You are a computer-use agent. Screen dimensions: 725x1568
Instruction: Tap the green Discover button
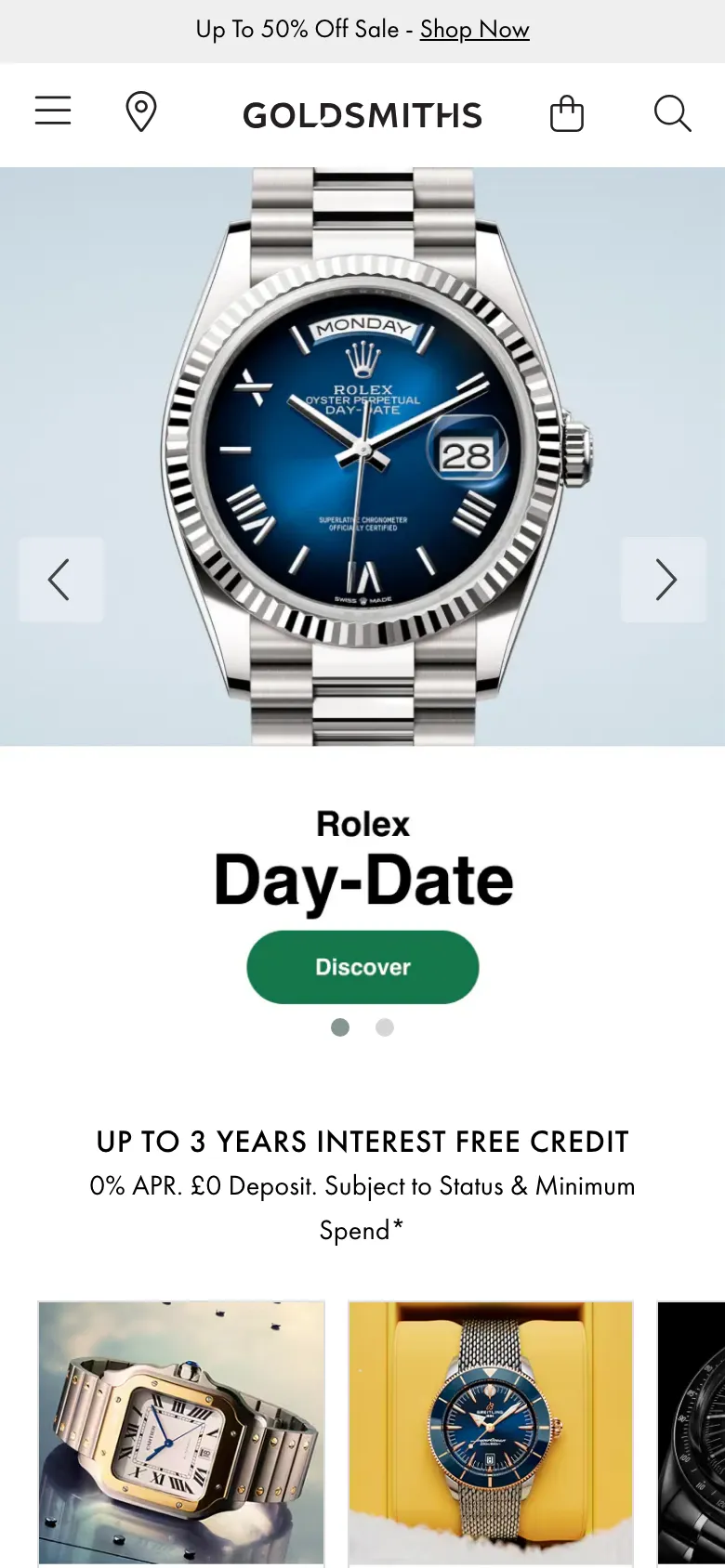tap(362, 967)
